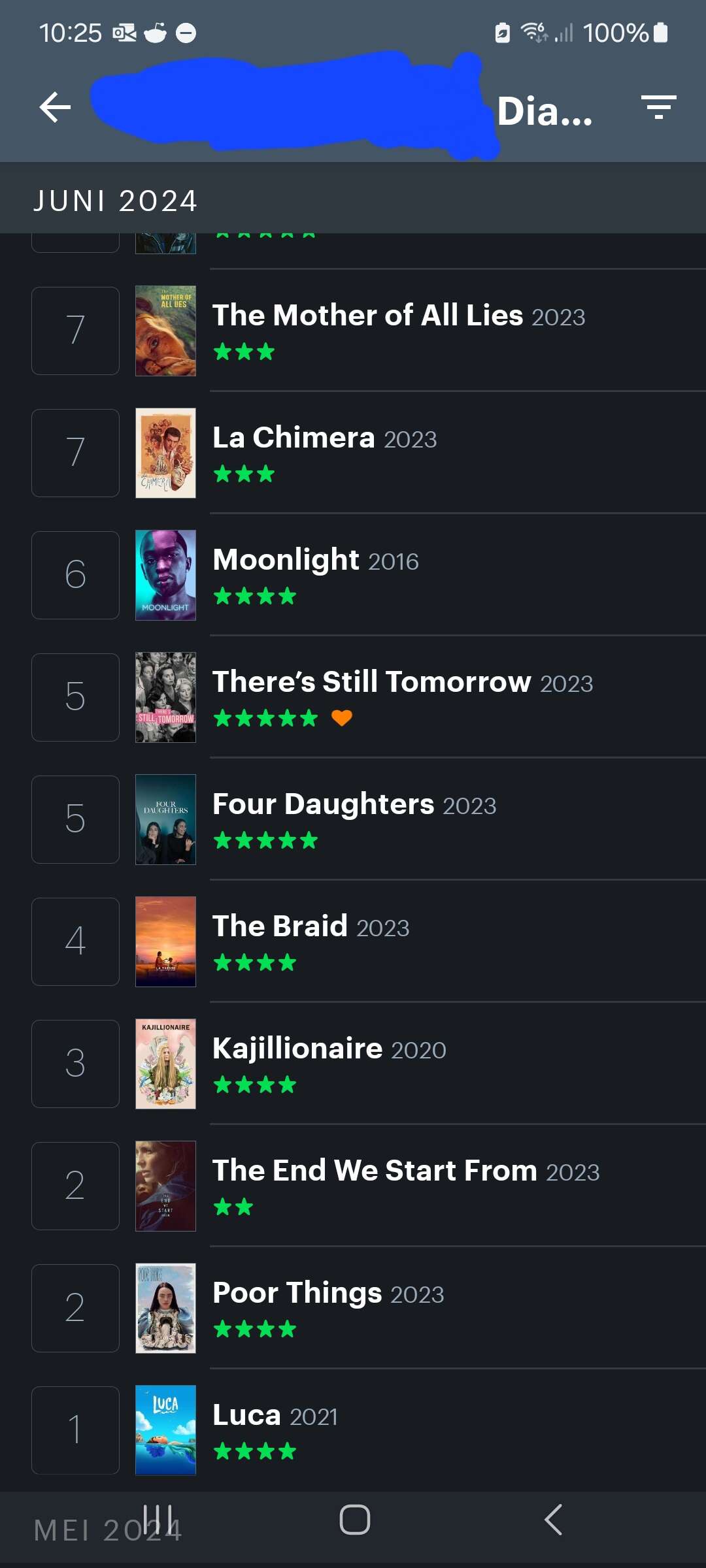View the Moonlight 2016 entry
Screen dimensions: 706x1568
[353, 575]
